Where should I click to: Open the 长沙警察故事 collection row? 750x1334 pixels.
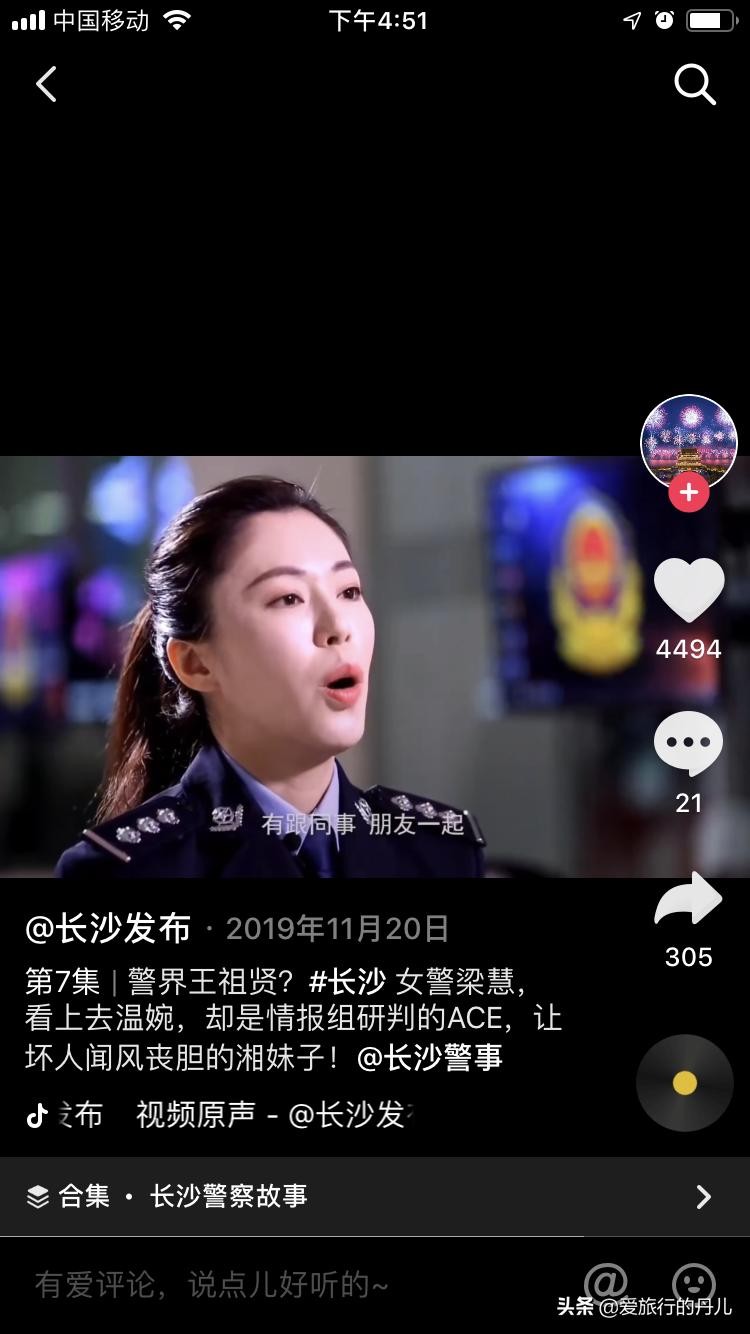[375, 1196]
